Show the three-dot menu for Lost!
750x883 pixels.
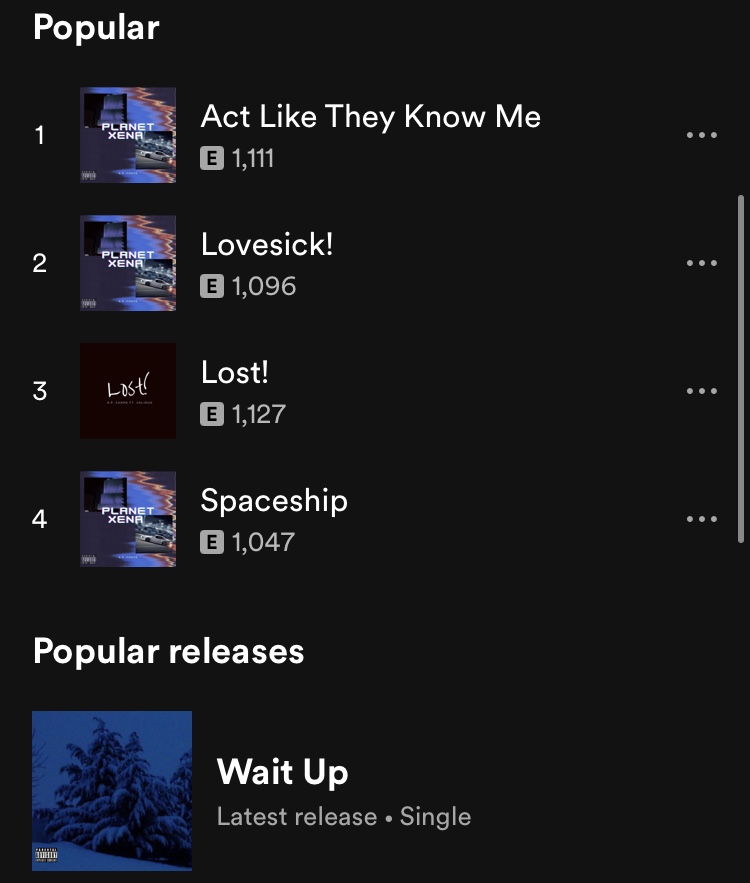point(702,392)
